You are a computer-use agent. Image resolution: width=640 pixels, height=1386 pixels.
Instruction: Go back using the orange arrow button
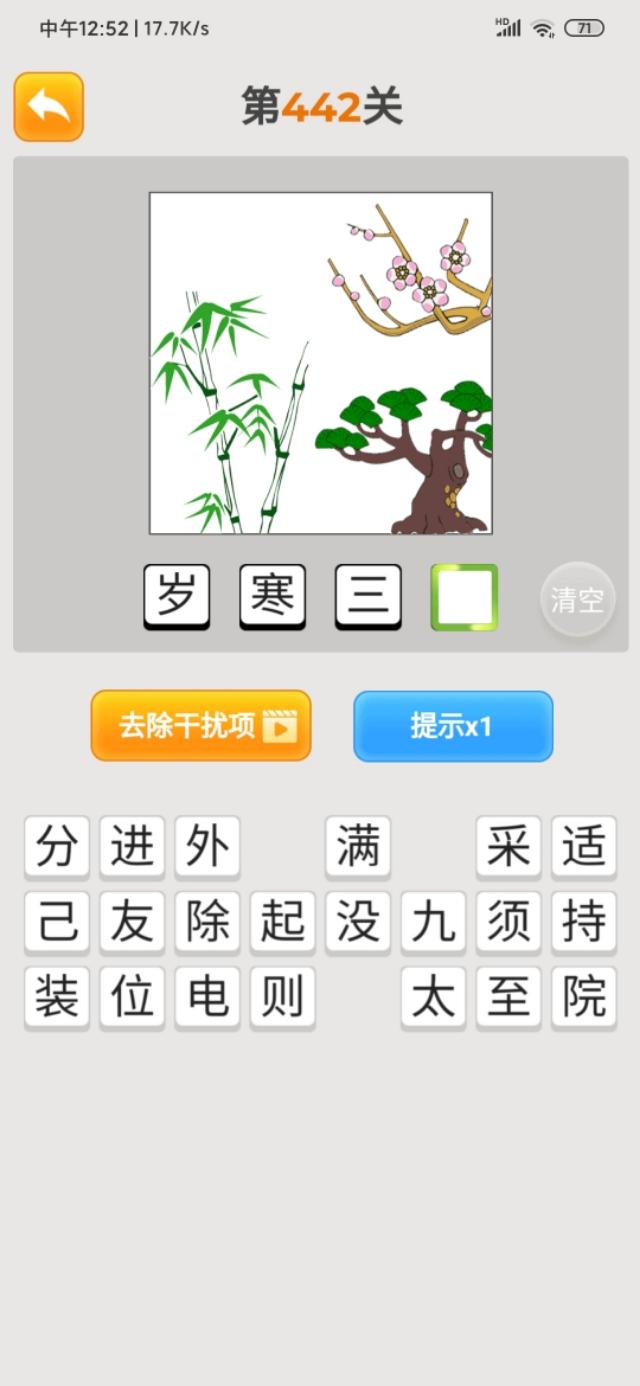[48, 106]
